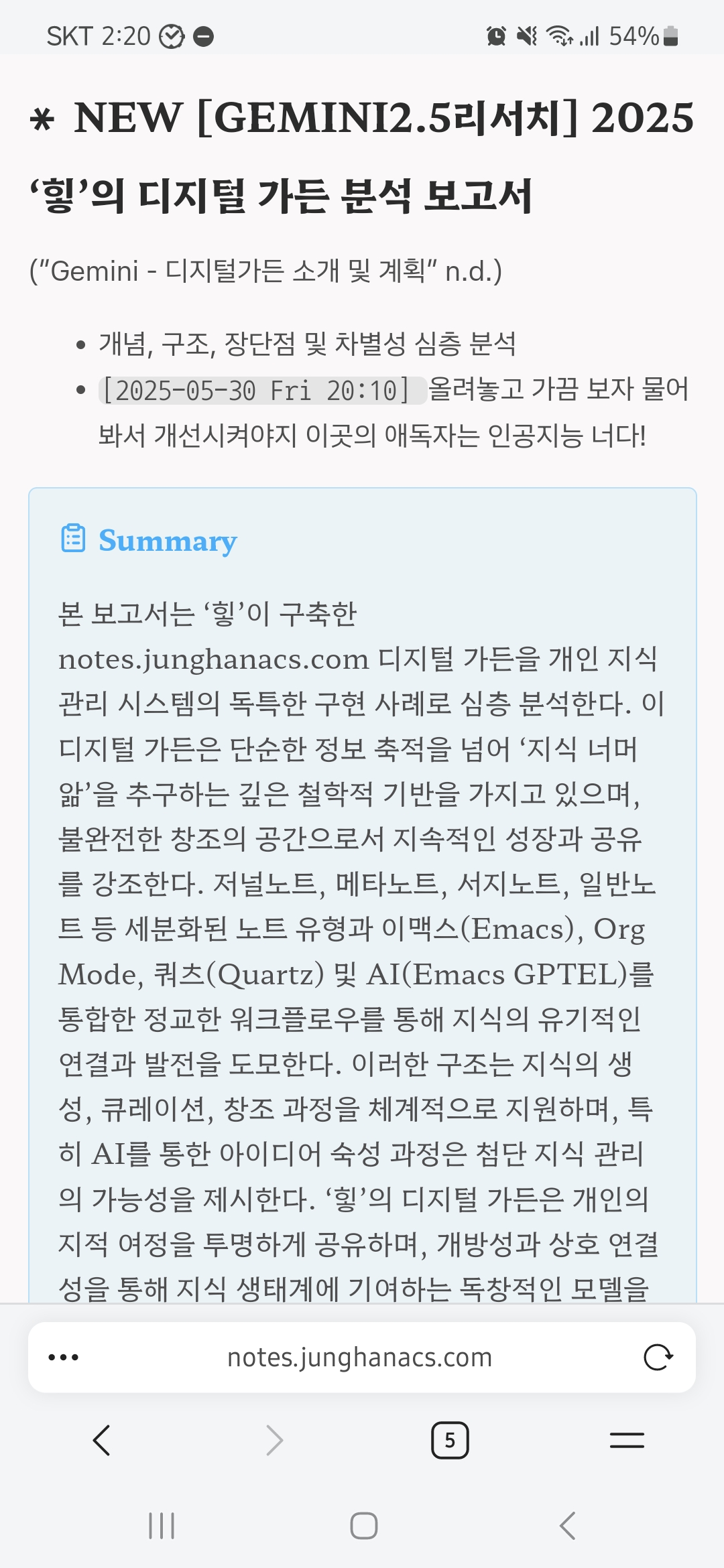Viewport: 724px width, 1568px height.
Task: Go to the system home screen
Action: click(x=363, y=1526)
